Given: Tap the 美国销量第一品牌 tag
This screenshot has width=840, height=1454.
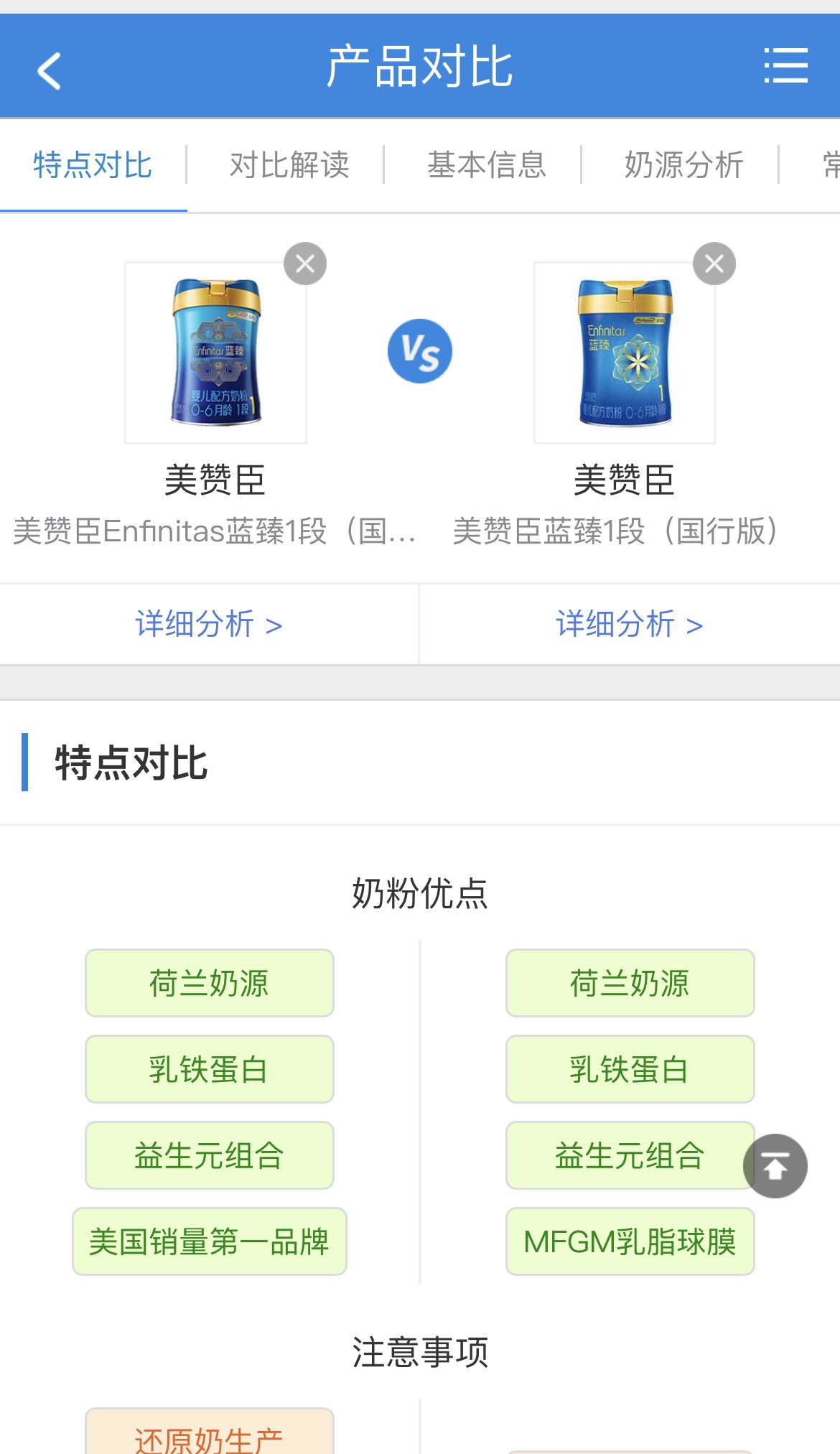Looking at the screenshot, I should click(209, 1241).
